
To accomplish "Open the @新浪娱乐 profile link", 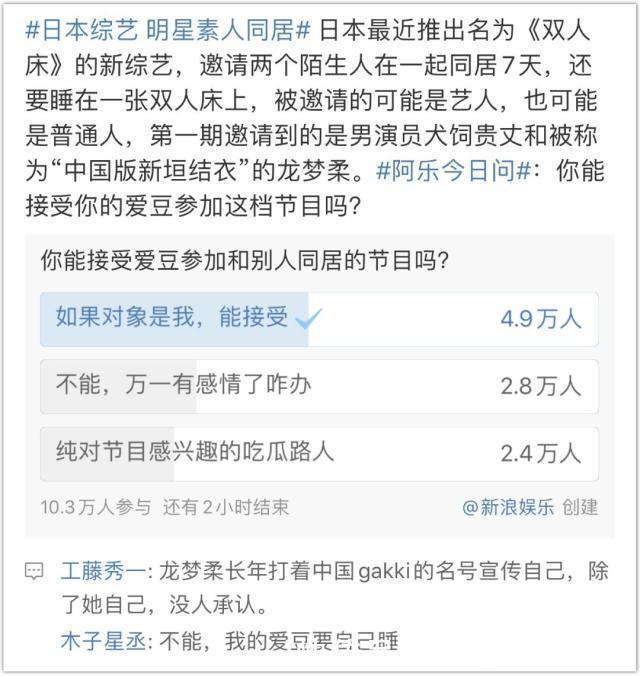I will (508, 507).
